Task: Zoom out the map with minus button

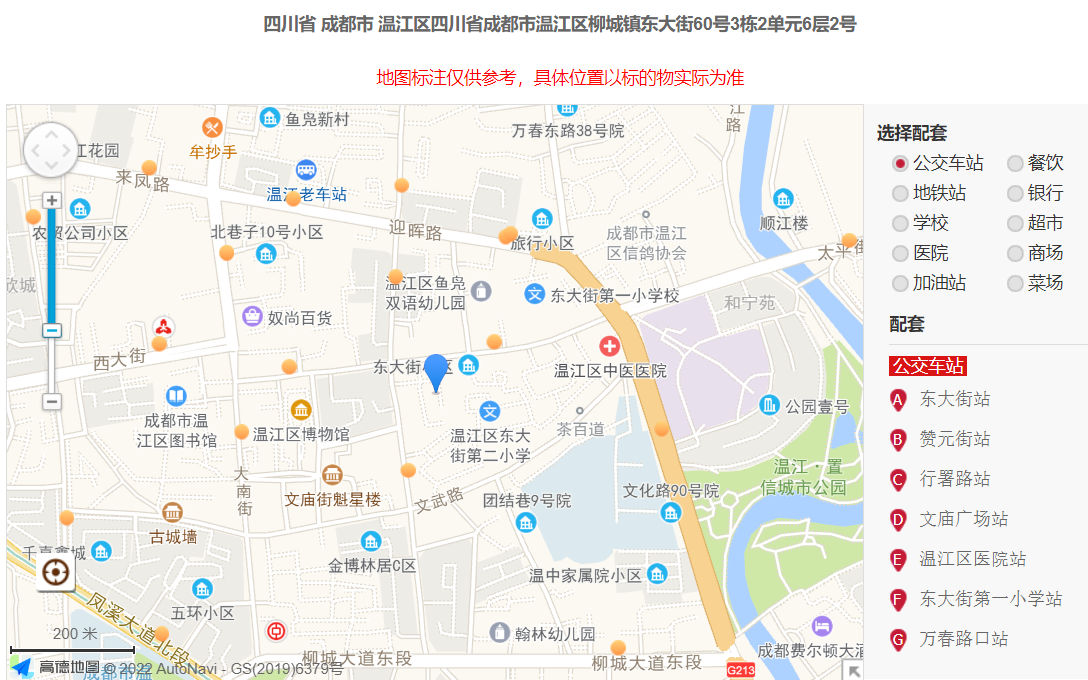Action: pos(52,401)
